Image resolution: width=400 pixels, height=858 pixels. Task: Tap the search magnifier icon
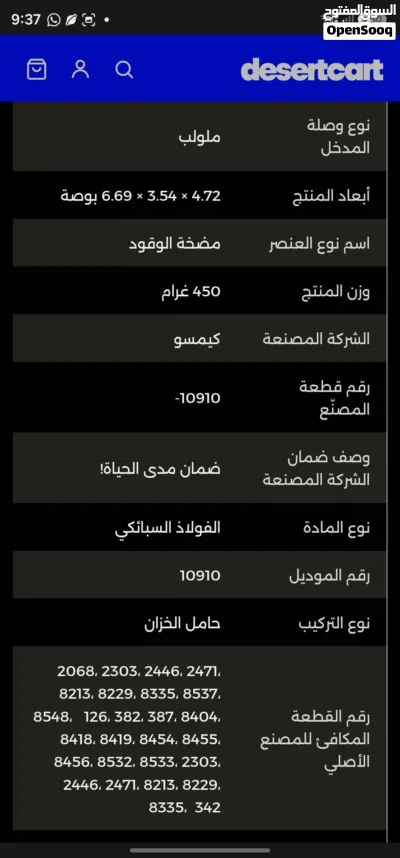pyautogui.click(x=124, y=69)
